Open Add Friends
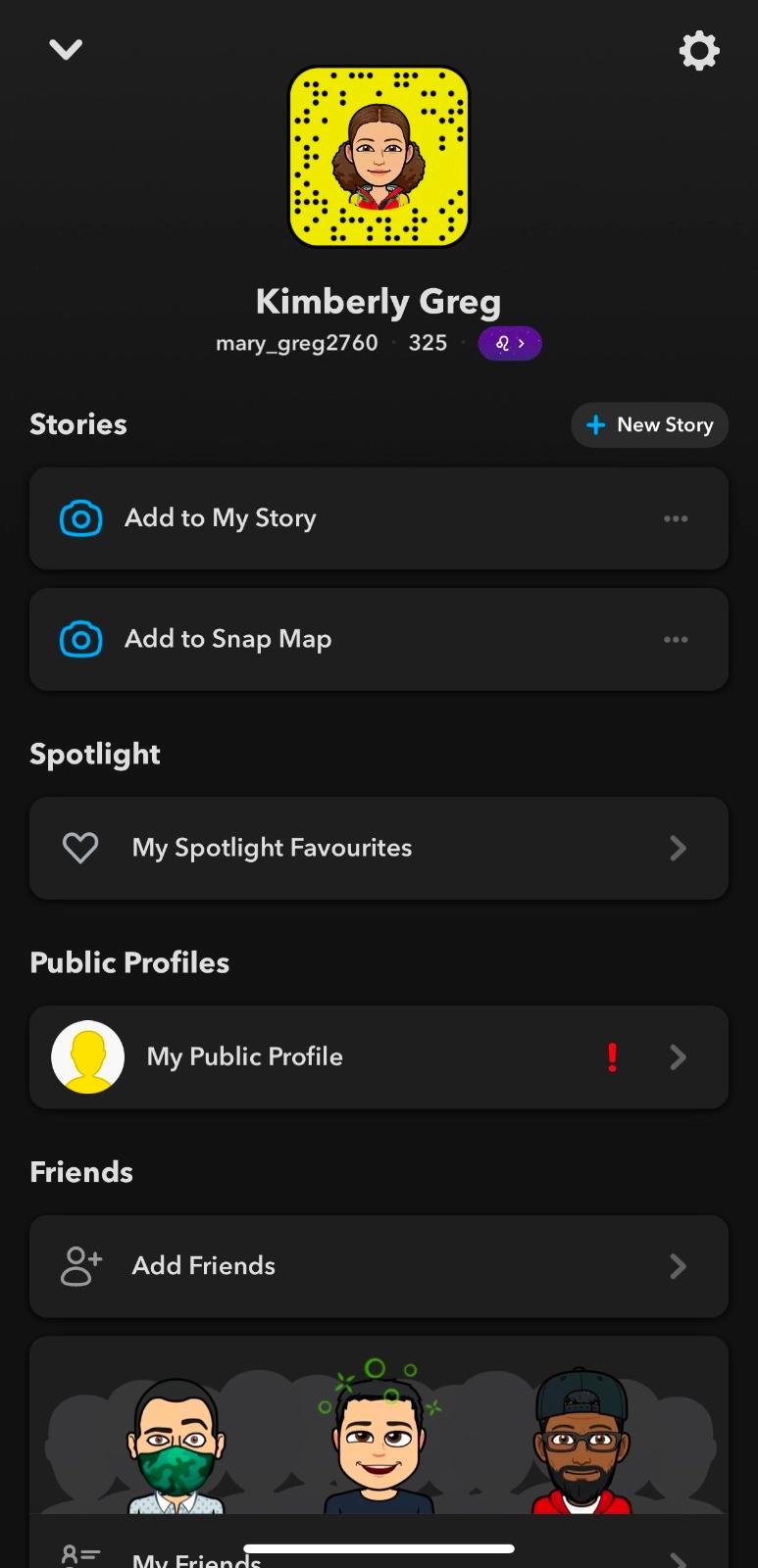758x1568 pixels. 379,1266
